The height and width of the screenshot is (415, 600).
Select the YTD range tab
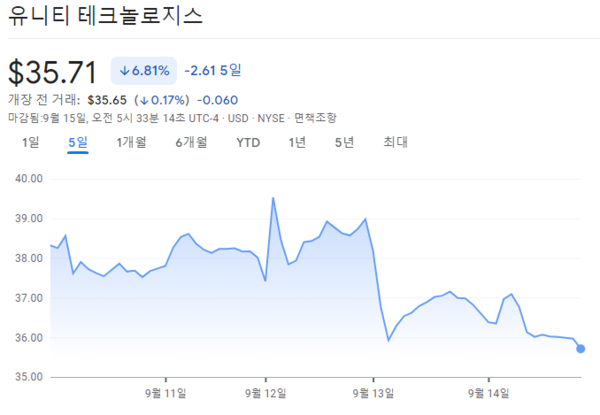click(x=247, y=142)
